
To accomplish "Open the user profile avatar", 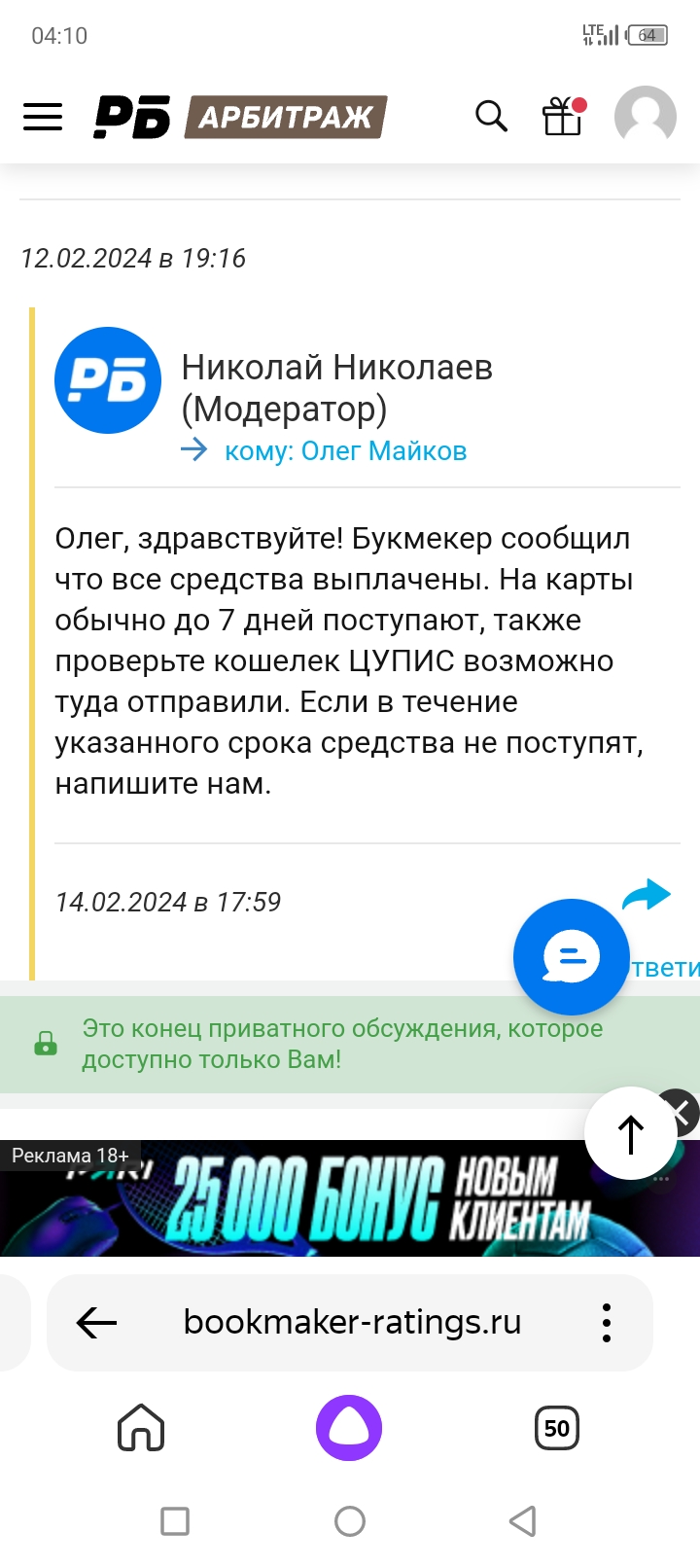I will click(646, 117).
